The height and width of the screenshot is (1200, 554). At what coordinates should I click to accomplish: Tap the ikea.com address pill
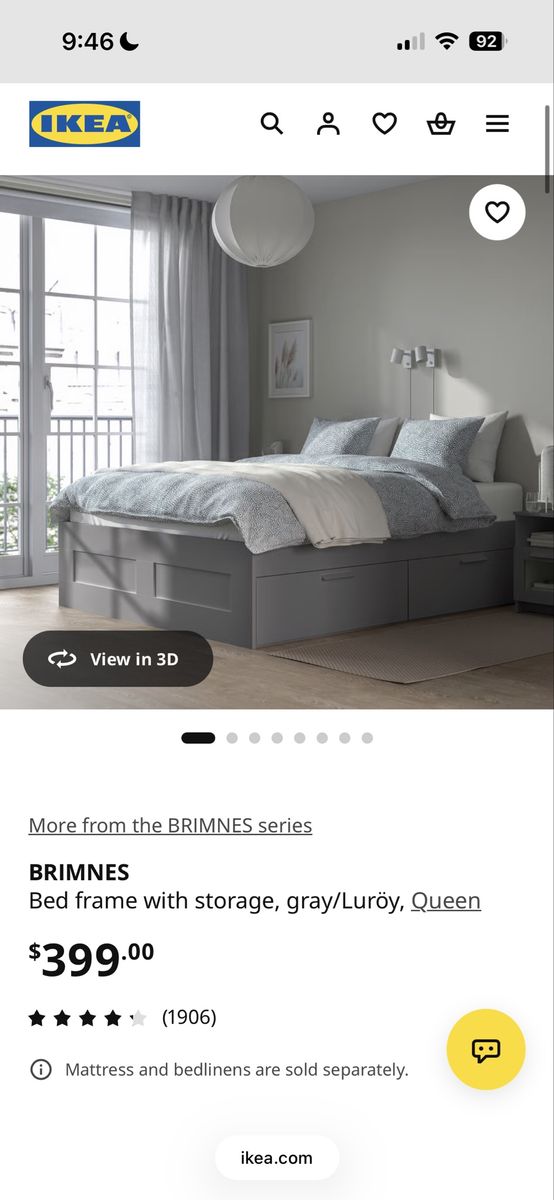pyautogui.click(x=277, y=1158)
